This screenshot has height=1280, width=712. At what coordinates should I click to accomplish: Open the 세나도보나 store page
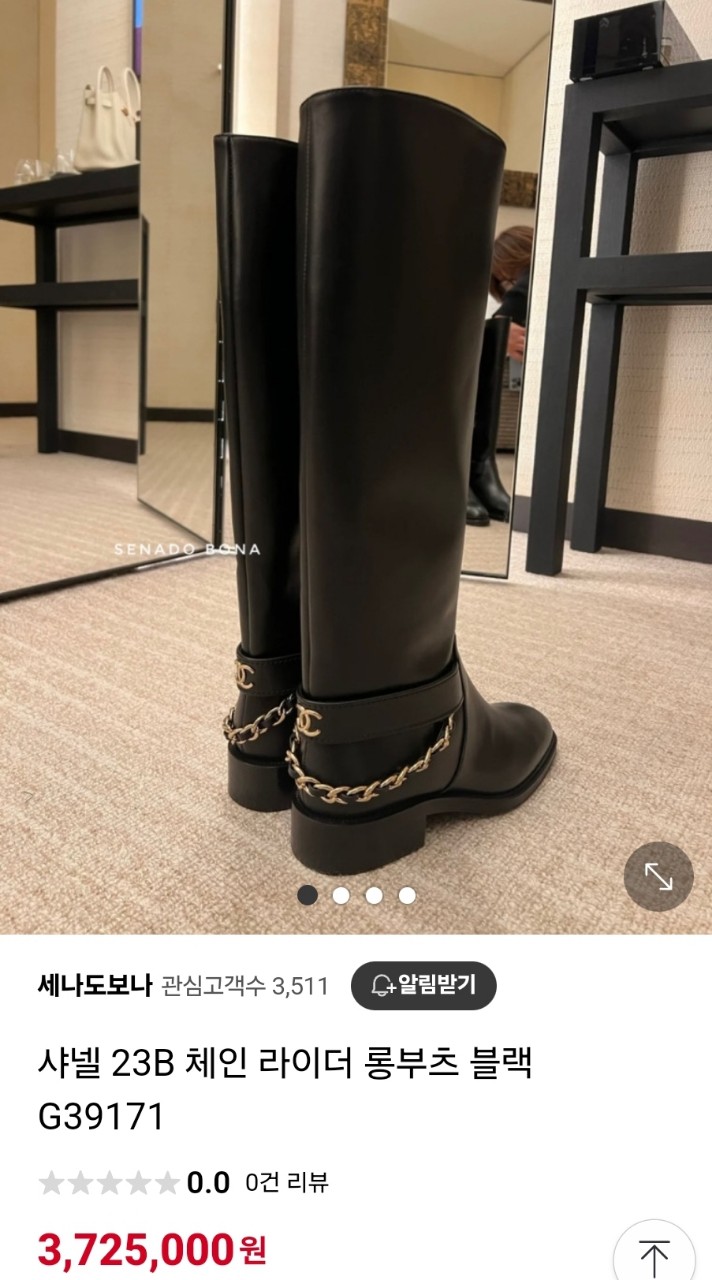coord(94,986)
